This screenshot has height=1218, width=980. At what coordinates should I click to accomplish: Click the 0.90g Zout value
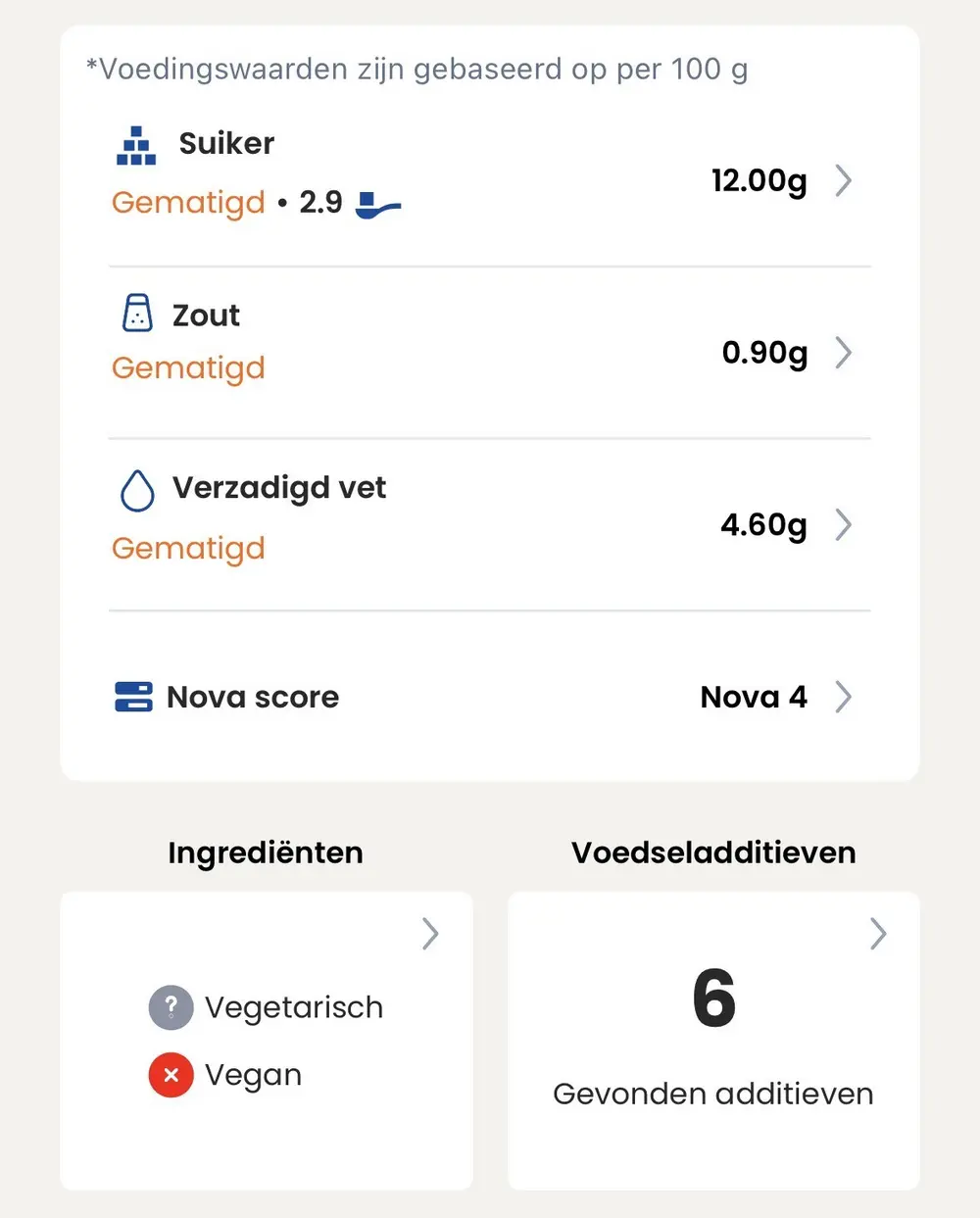[764, 353]
